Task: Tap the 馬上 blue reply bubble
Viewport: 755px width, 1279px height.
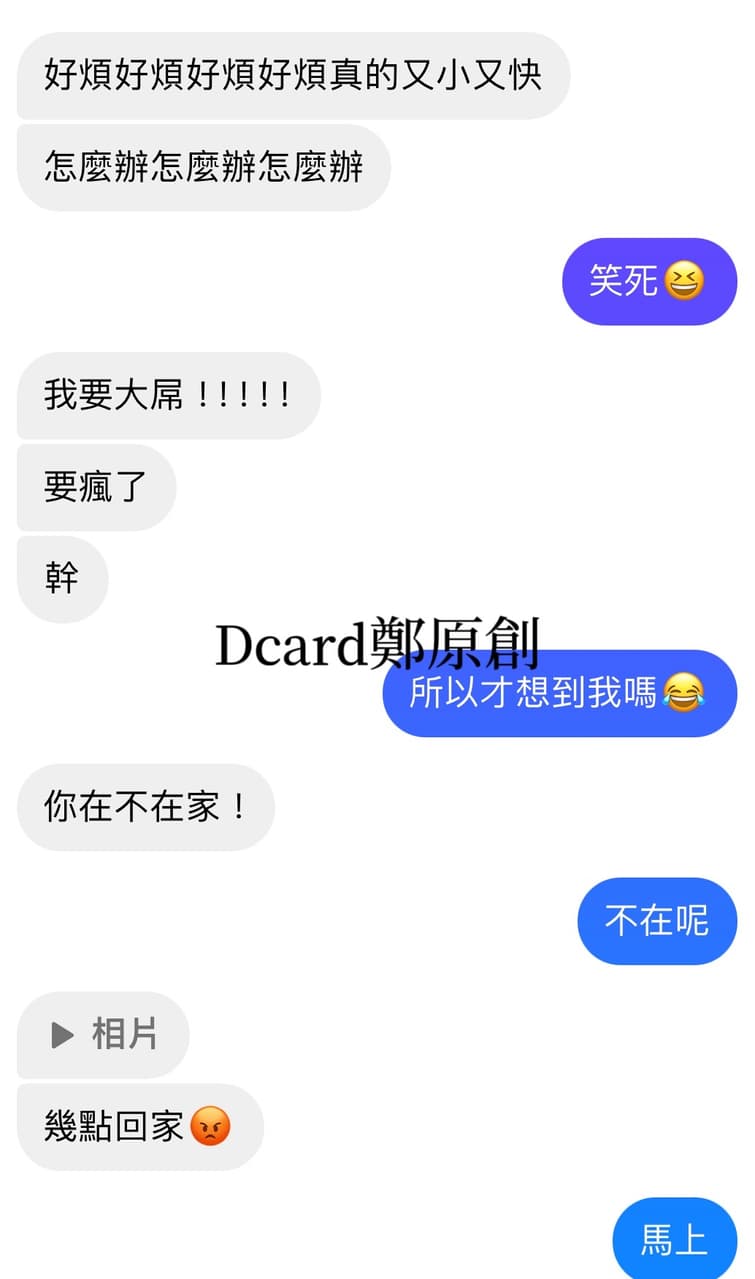Action: pos(675,1238)
